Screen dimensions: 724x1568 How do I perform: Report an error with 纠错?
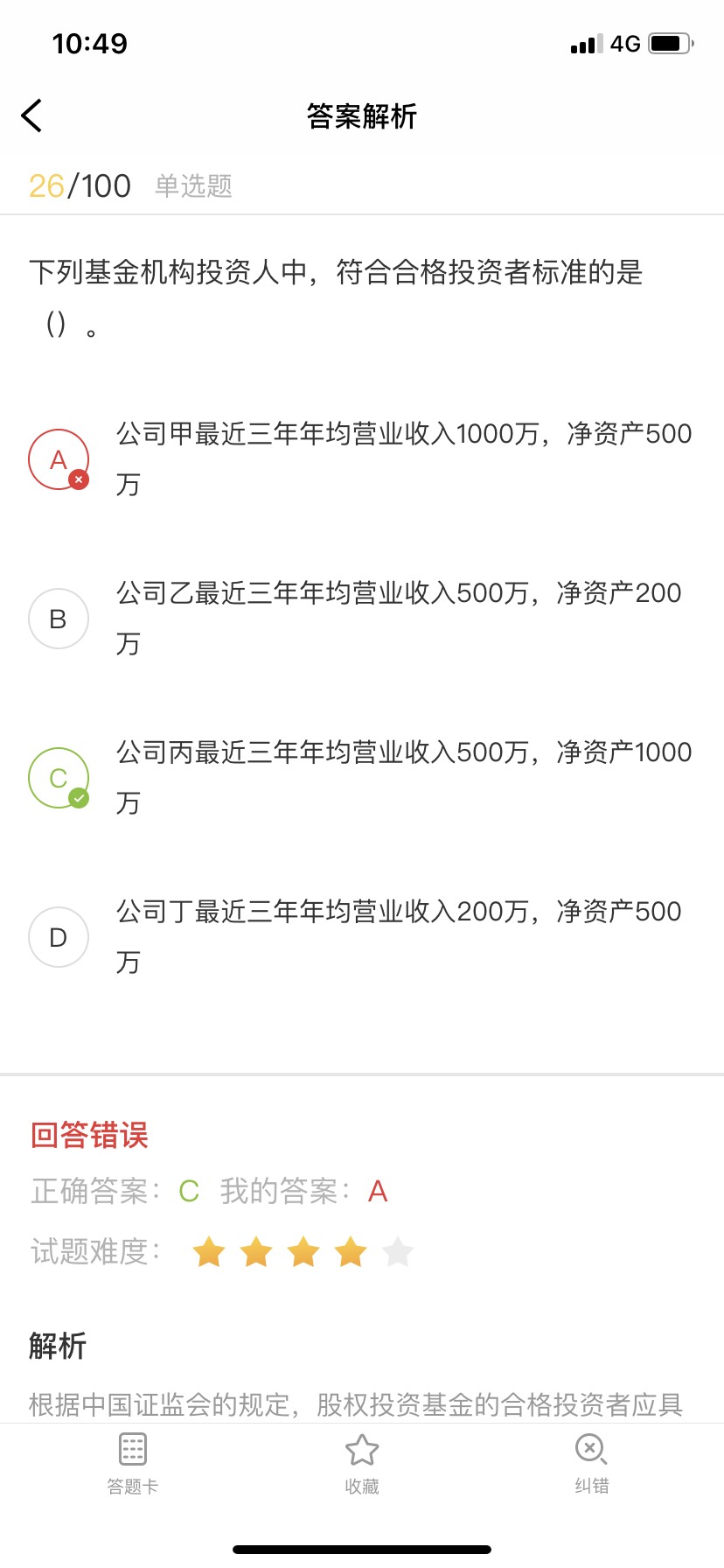(592, 1464)
